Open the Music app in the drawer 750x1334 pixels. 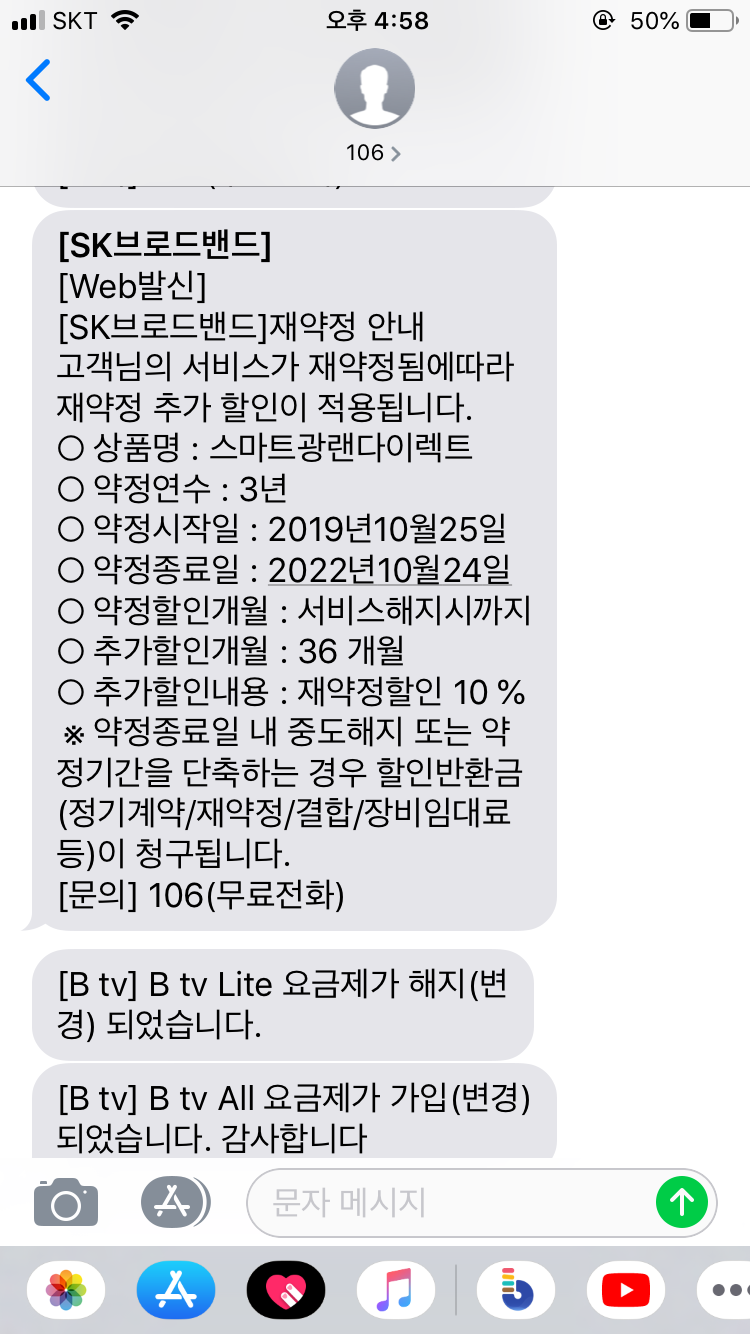pyautogui.click(x=396, y=1290)
